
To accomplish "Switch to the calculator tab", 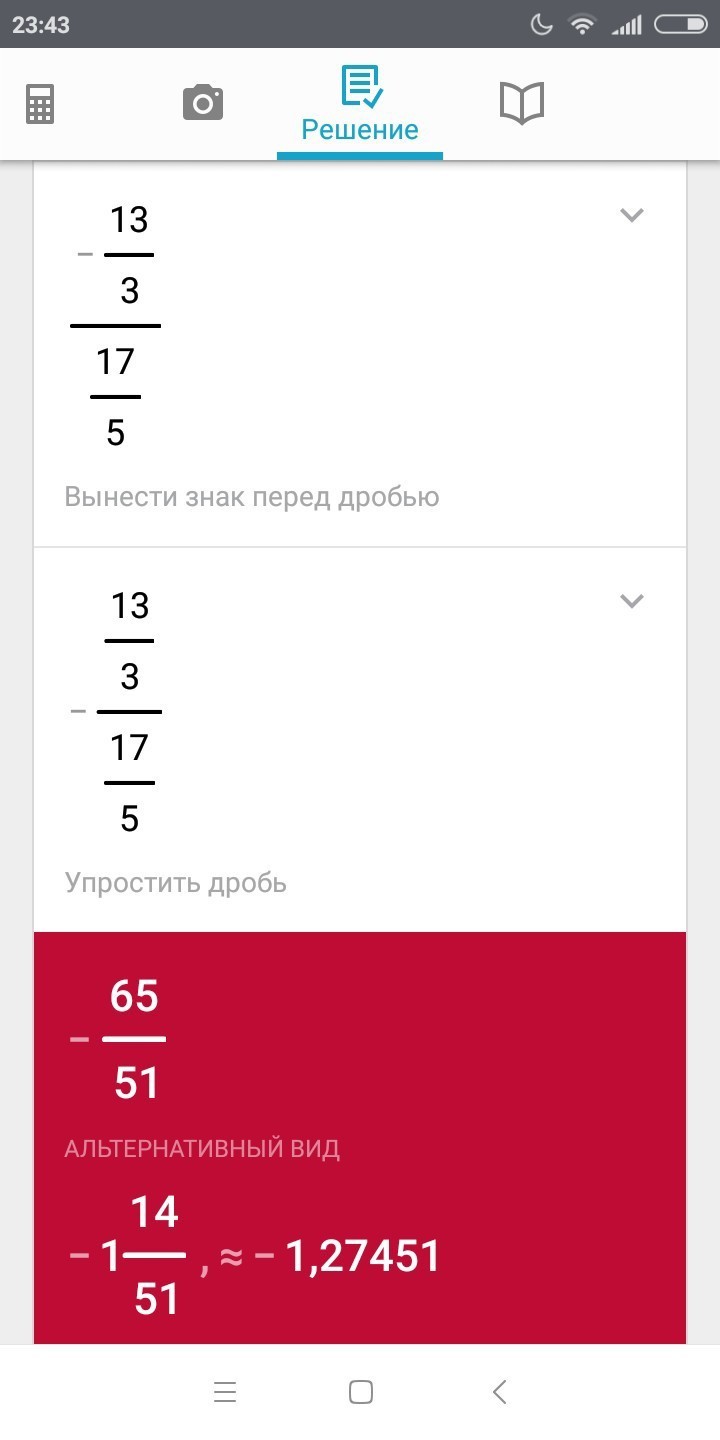I will coord(40,104).
